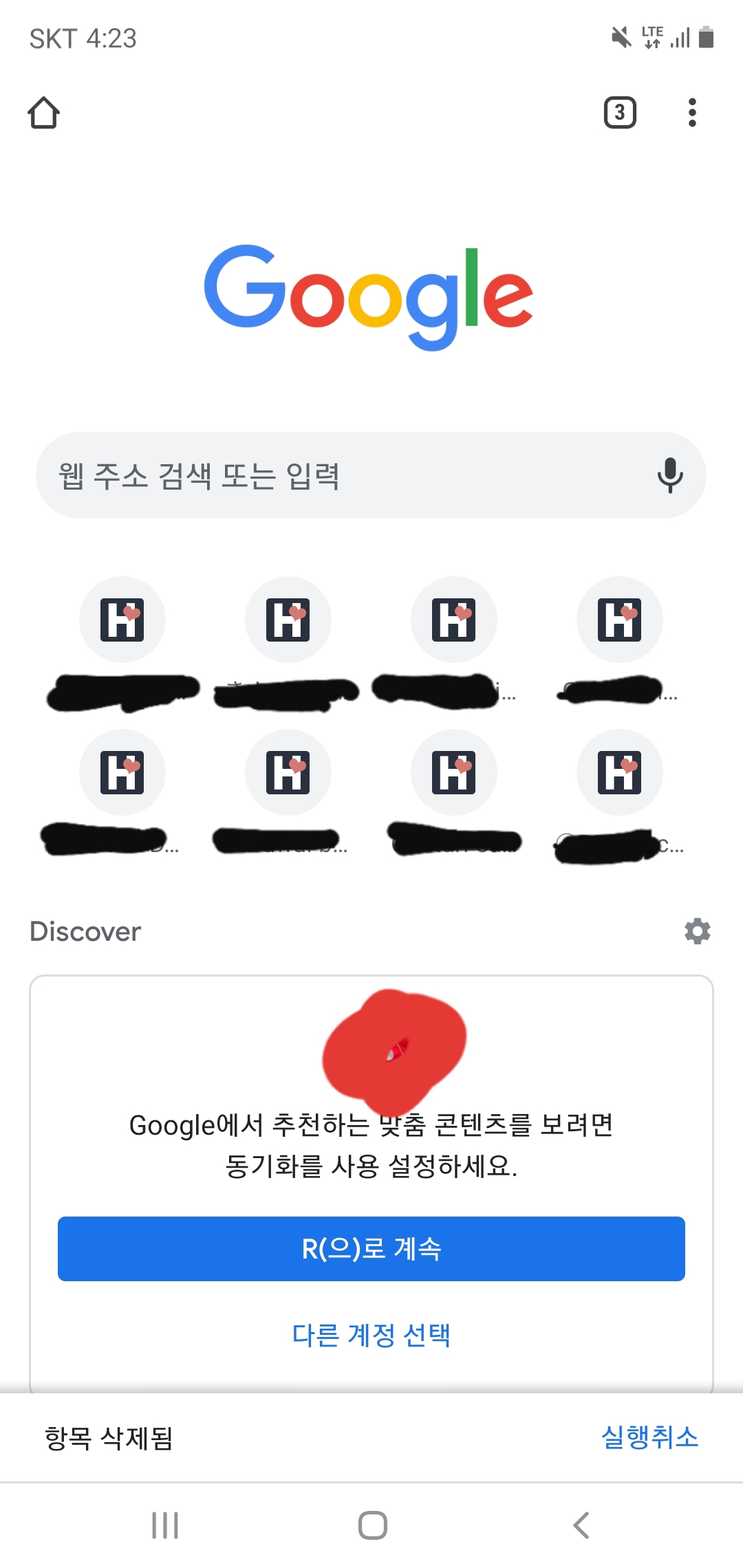
Task: Open the Chrome home page icon
Action: pos(43,113)
